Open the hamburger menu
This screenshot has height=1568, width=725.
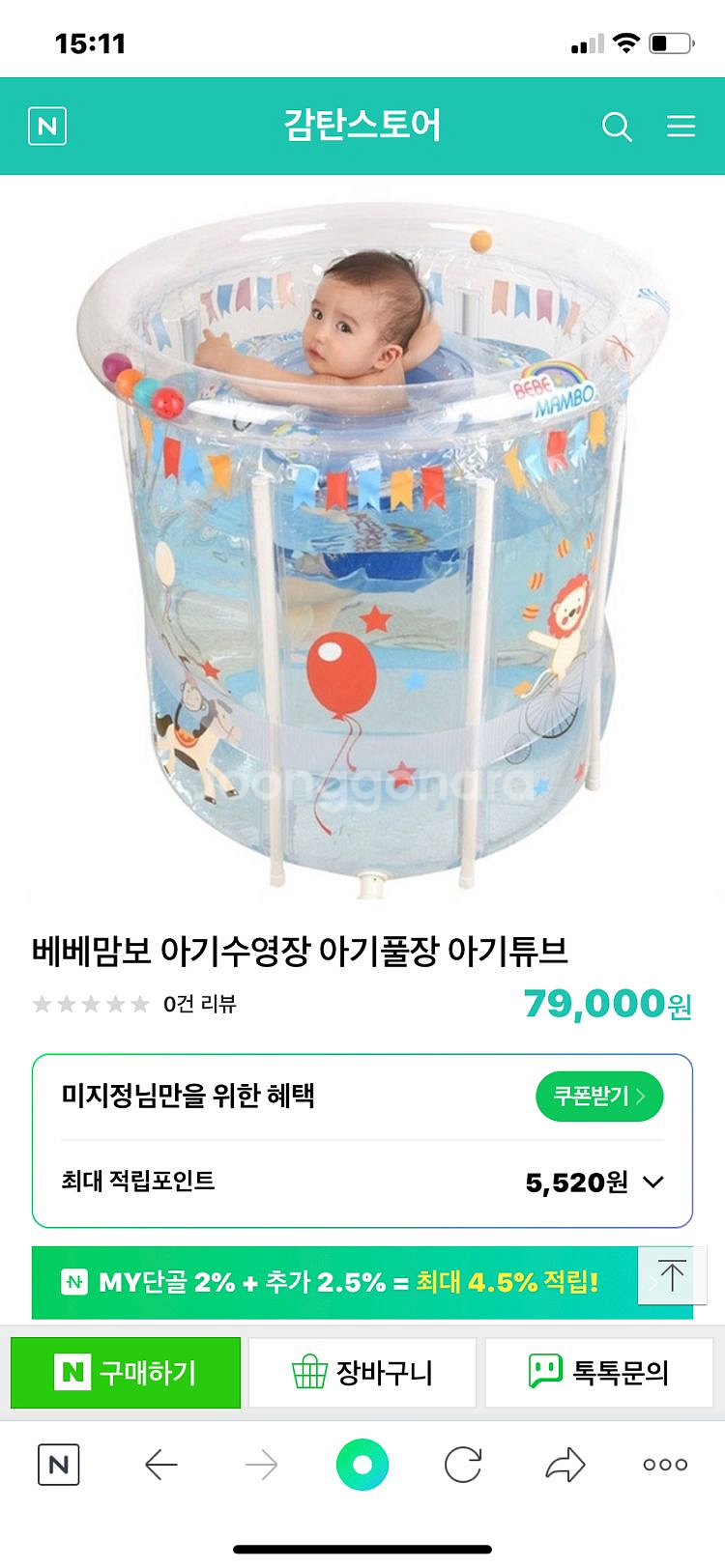tap(681, 127)
